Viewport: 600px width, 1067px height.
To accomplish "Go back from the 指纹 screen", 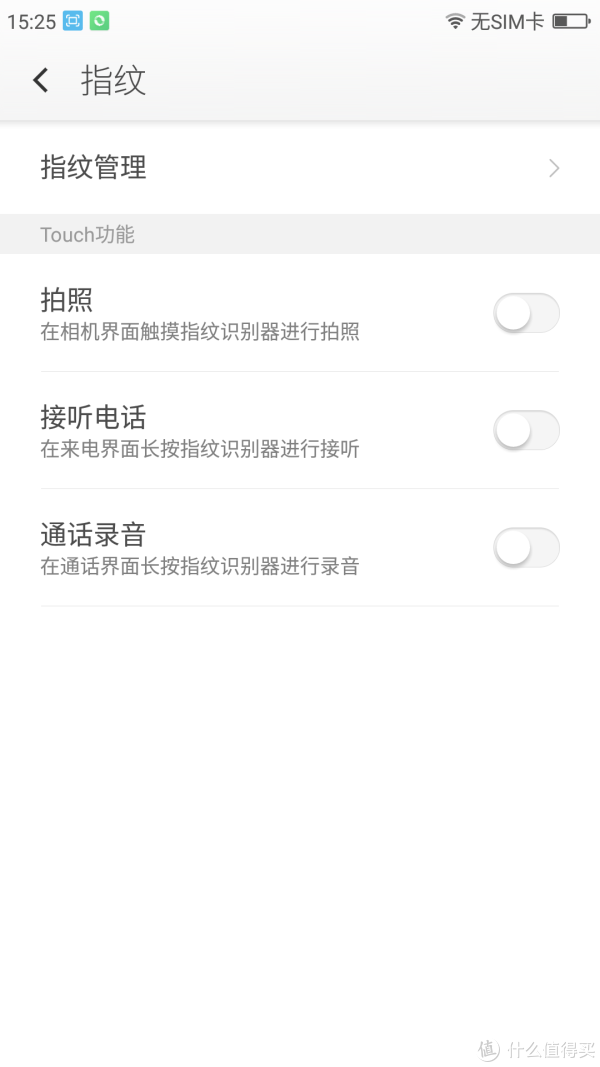I will point(41,80).
